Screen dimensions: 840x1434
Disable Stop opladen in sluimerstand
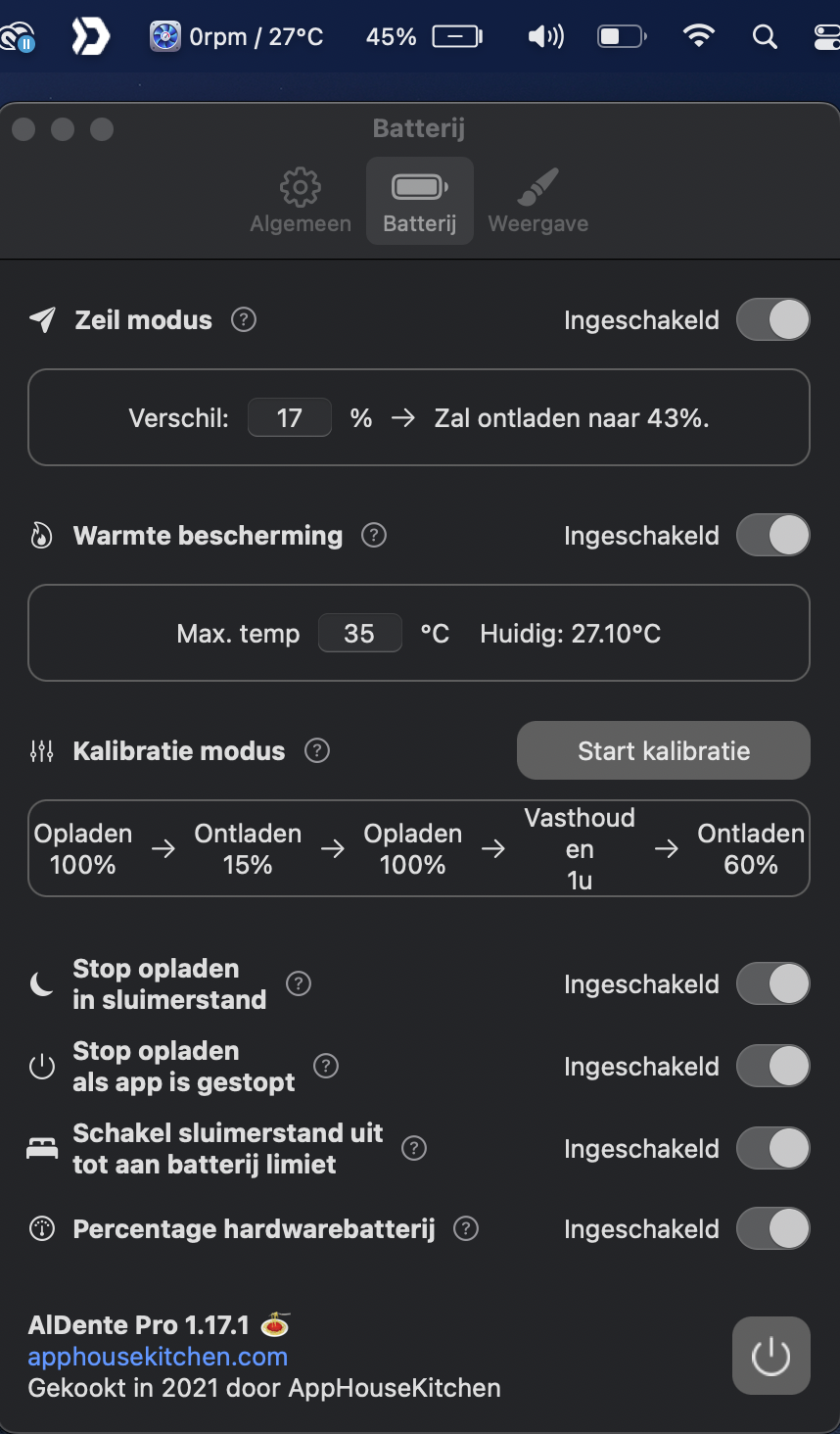click(x=772, y=983)
